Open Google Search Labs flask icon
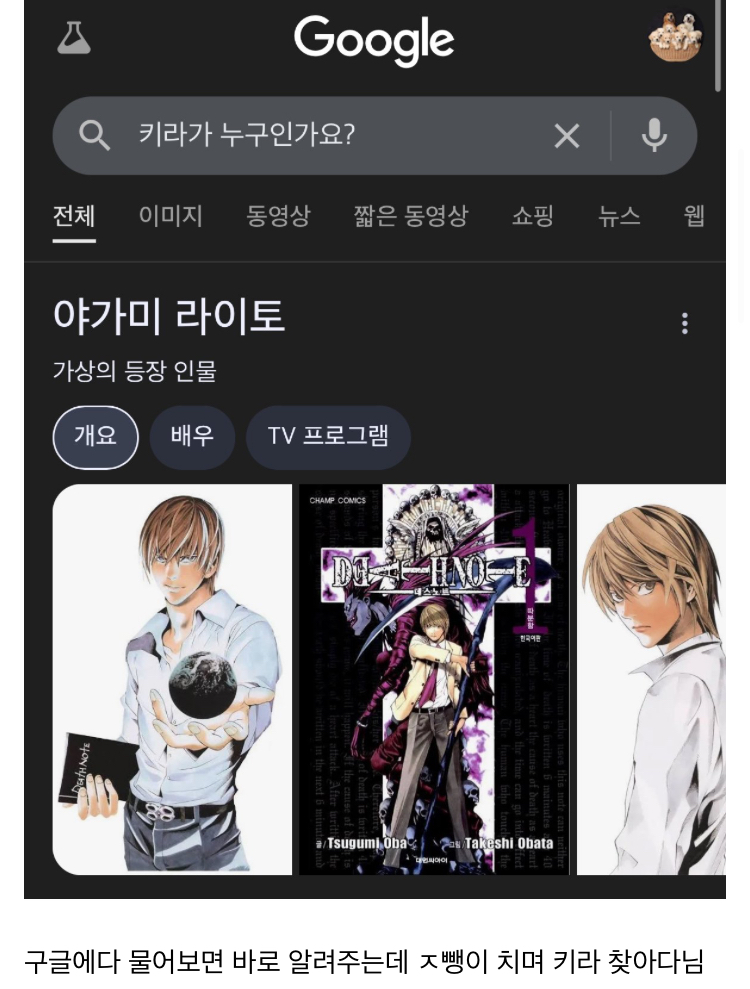 pyautogui.click(x=74, y=38)
